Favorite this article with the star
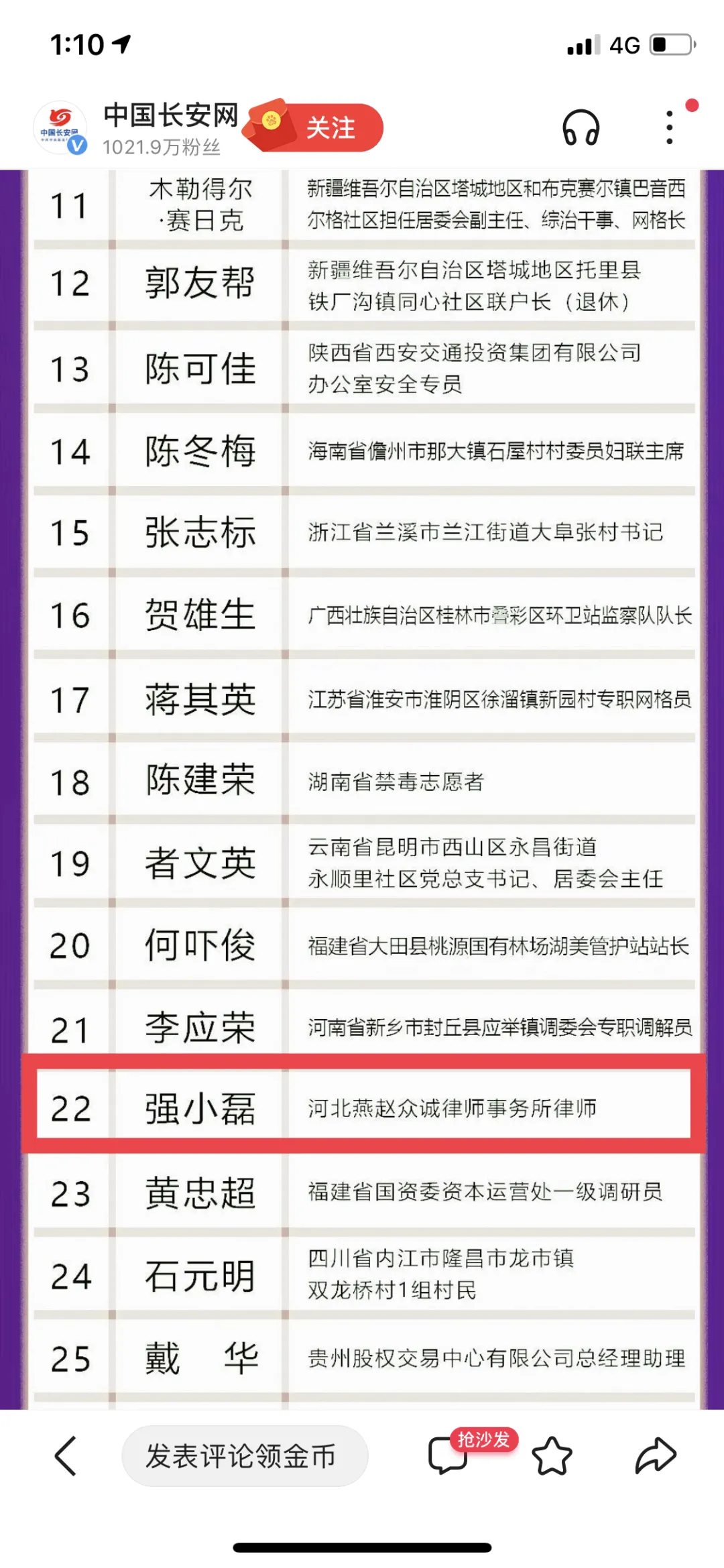 [x=552, y=1455]
